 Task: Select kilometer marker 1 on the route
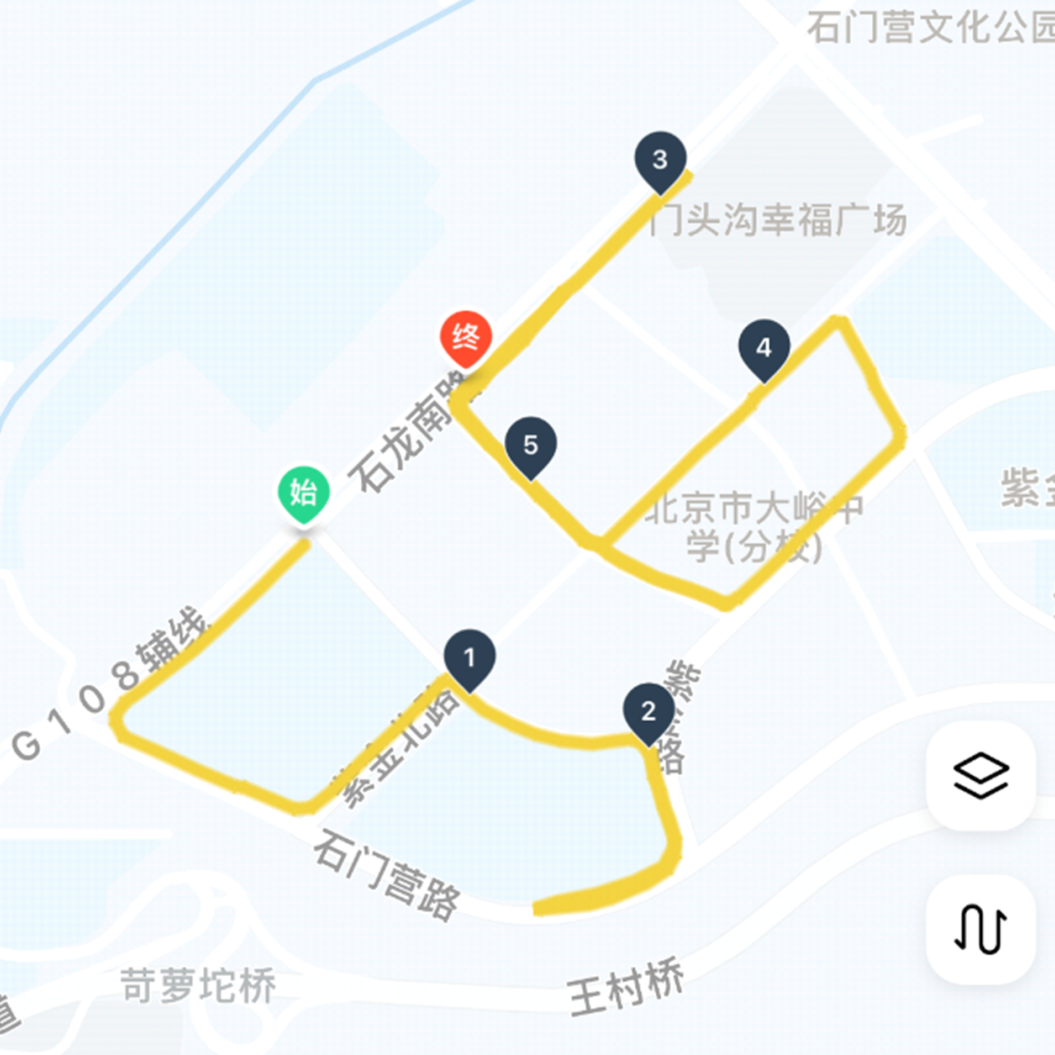470,657
